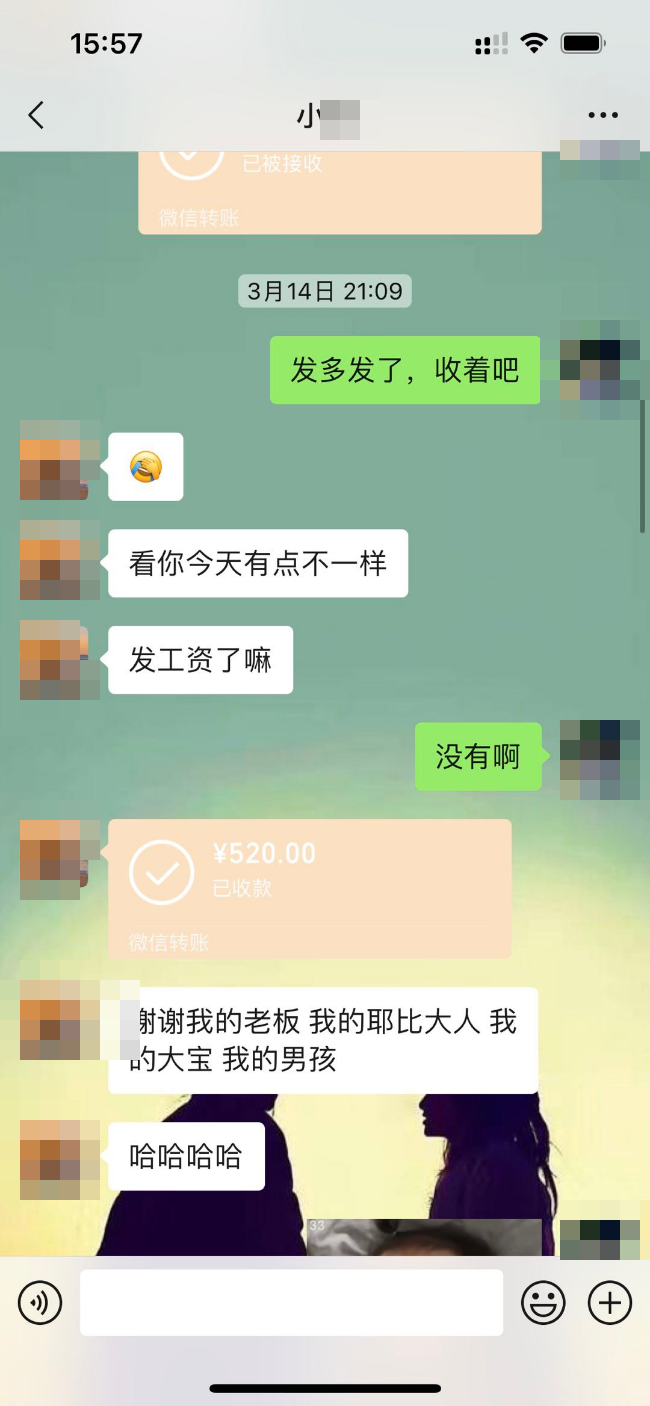Go back to the chat list
This screenshot has height=1406, width=650.
(36, 116)
